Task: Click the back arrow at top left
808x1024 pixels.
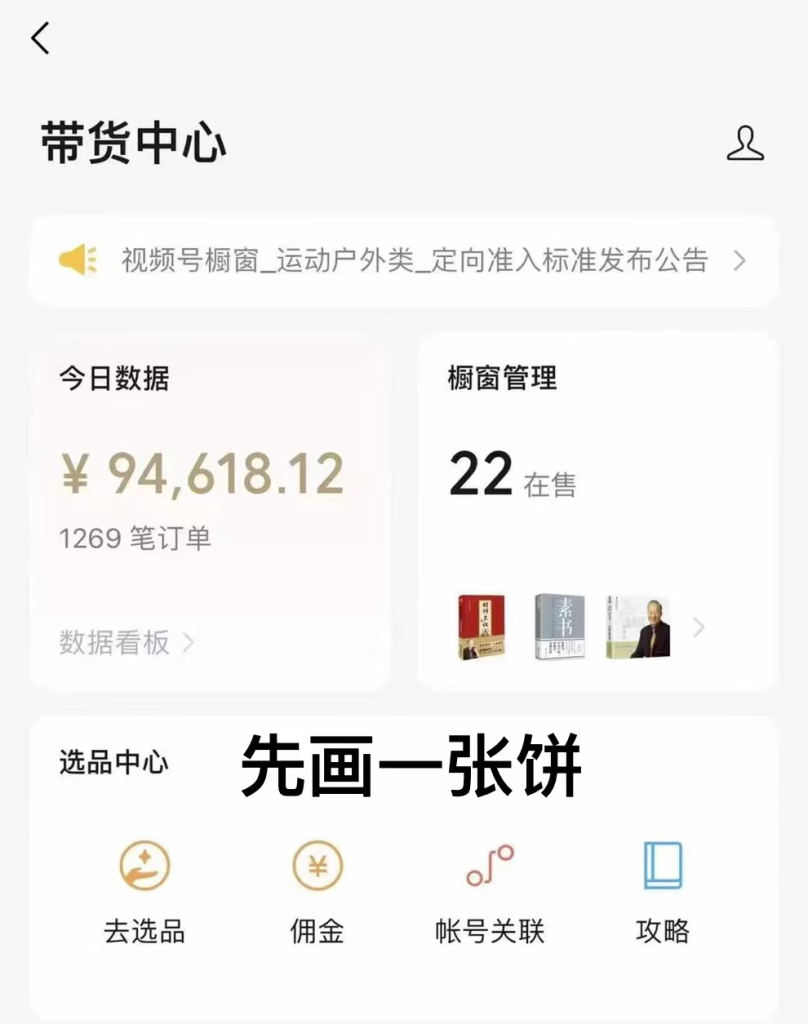Action: coord(40,37)
